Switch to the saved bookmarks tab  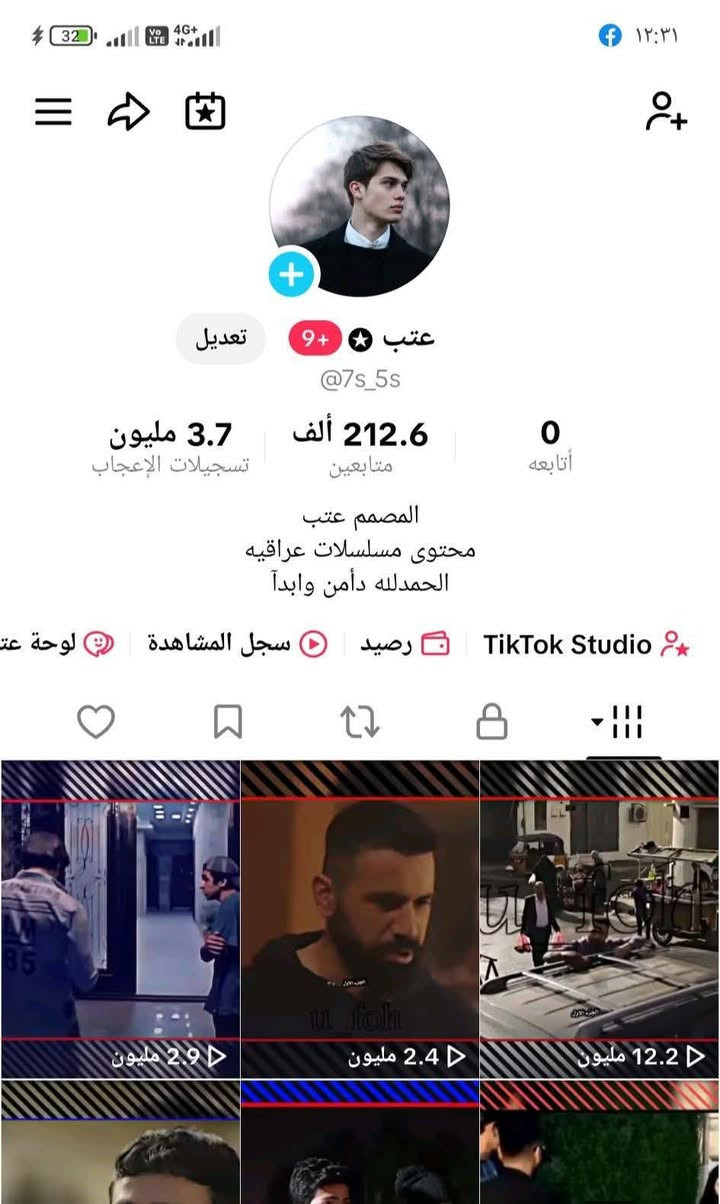point(228,721)
